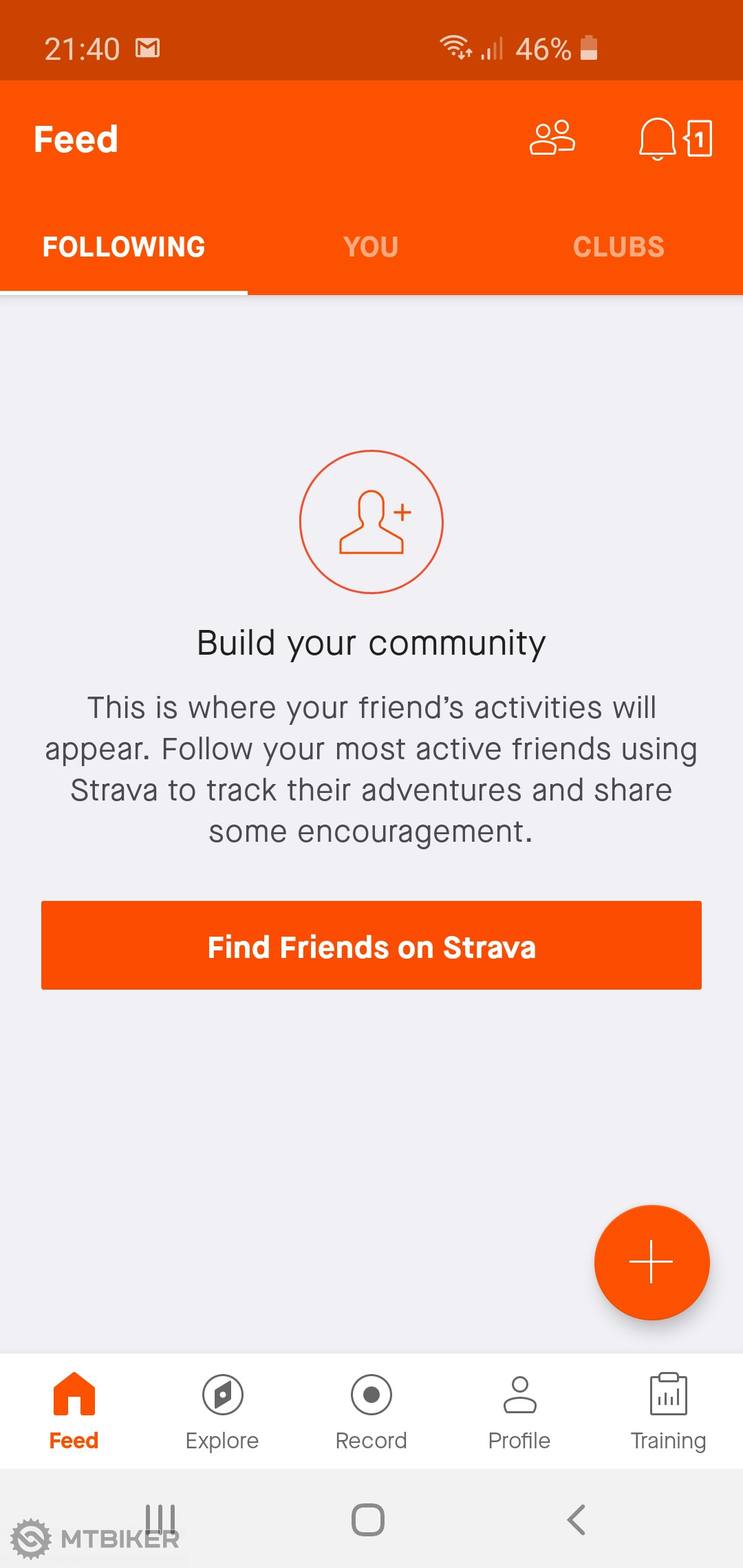Tap the system back button
The image size is (743, 1568).
click(577, 1520)
